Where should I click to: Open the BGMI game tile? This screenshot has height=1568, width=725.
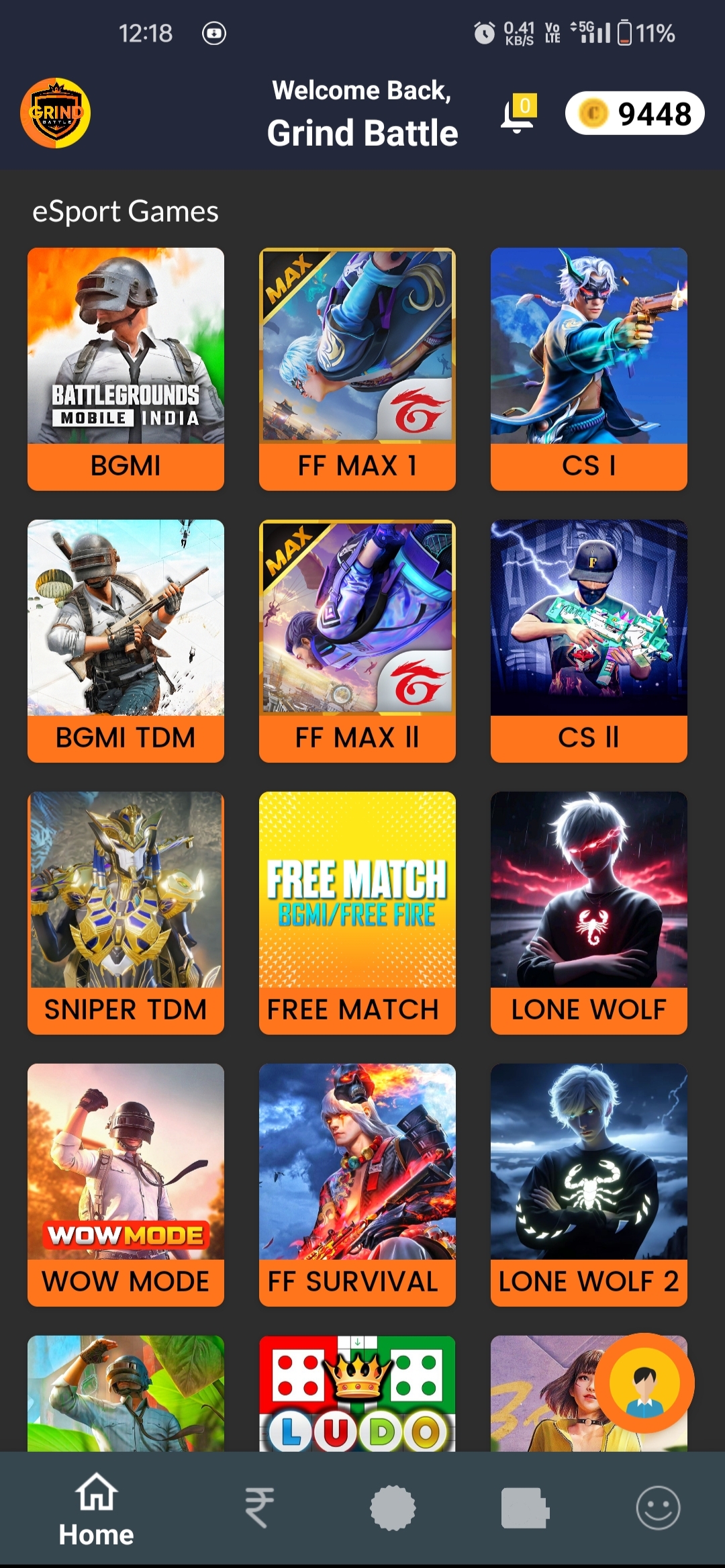pyautogui.click(x=126, y=369)
